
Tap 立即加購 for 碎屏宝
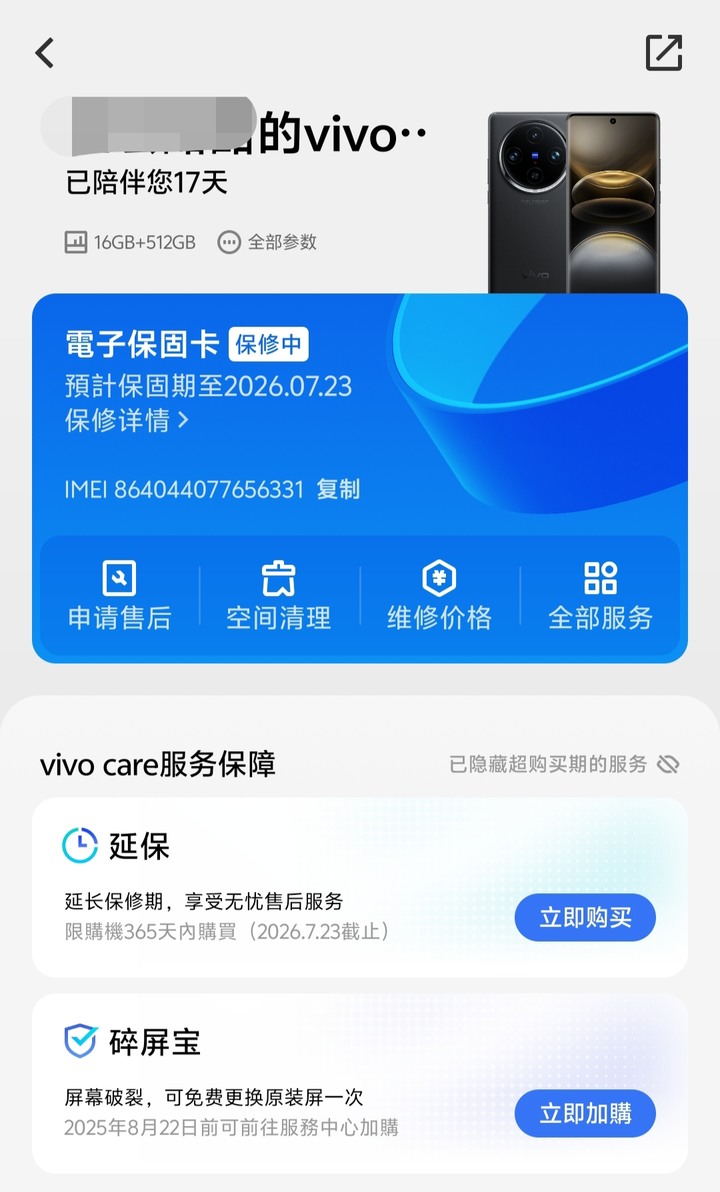click(x=585, y=1114)
